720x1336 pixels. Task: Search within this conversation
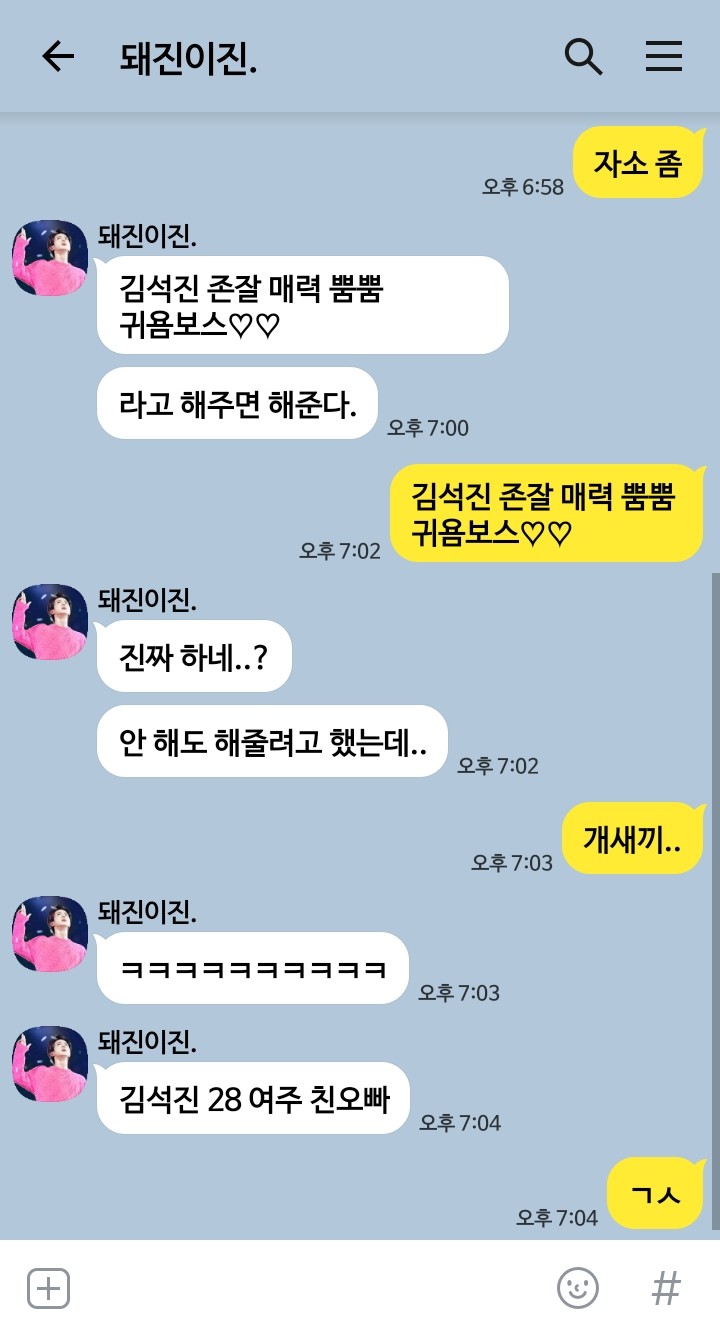coord(583,57)
